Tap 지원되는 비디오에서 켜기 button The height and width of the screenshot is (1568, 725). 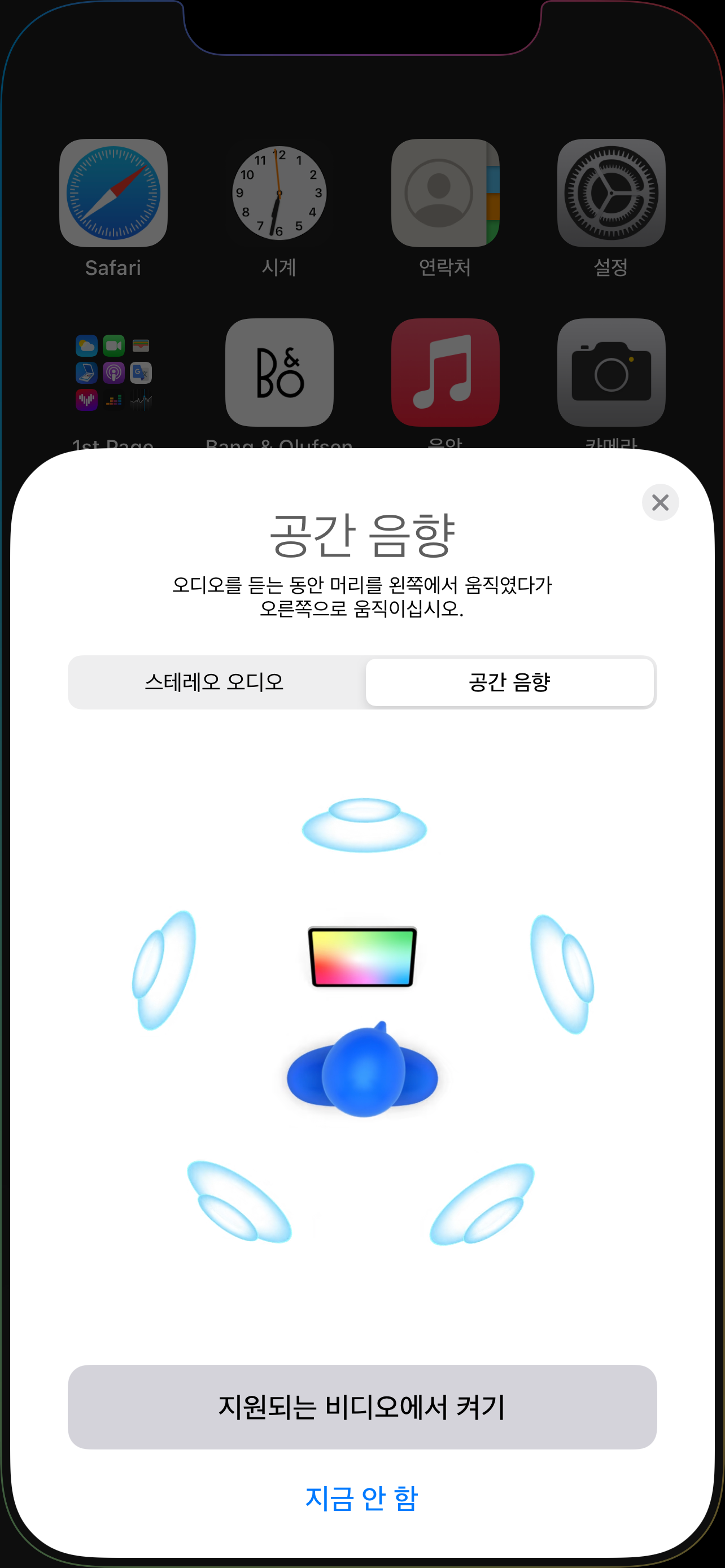pyautogui.click(x=362, y=1407)
